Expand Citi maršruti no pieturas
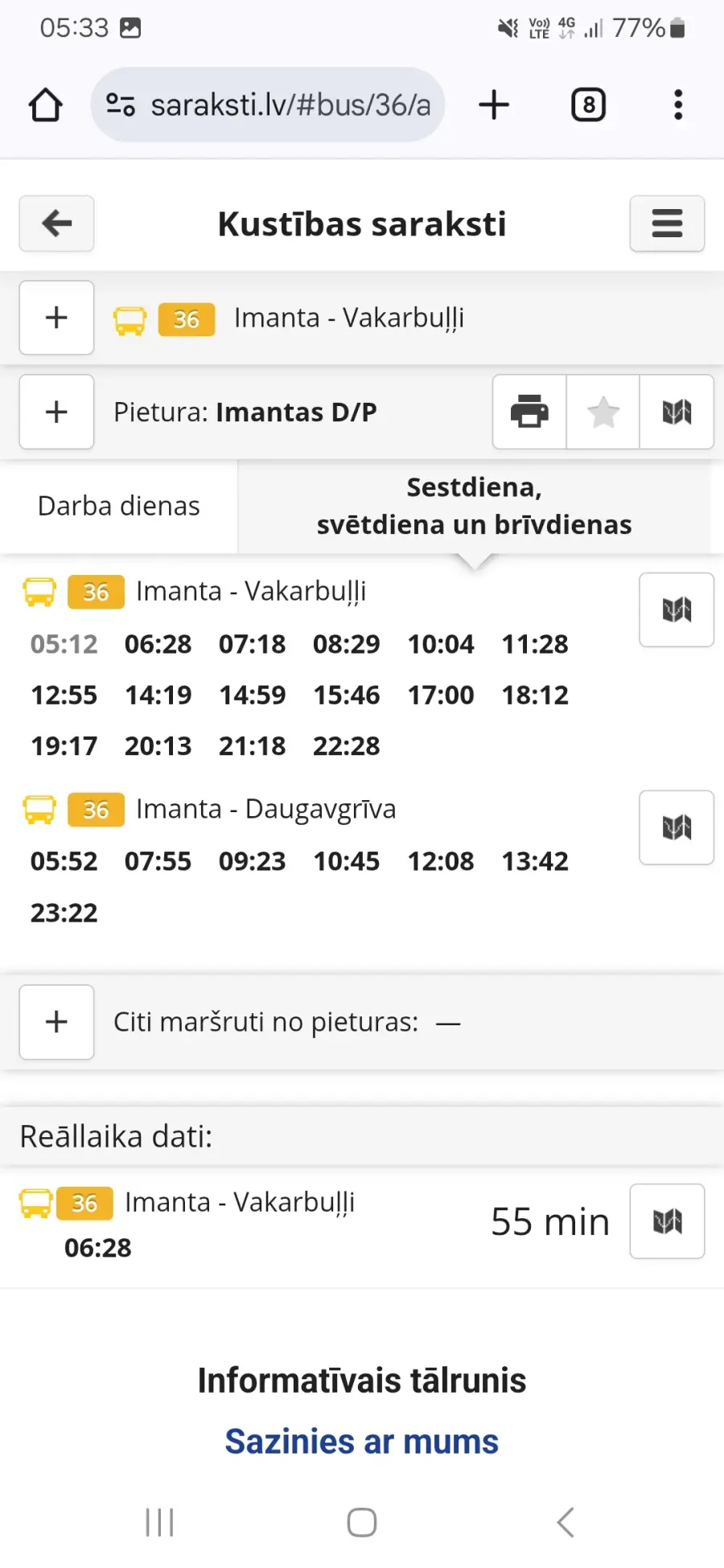The width and height of the screenshot is (724, 1568). coord(56,1022)
